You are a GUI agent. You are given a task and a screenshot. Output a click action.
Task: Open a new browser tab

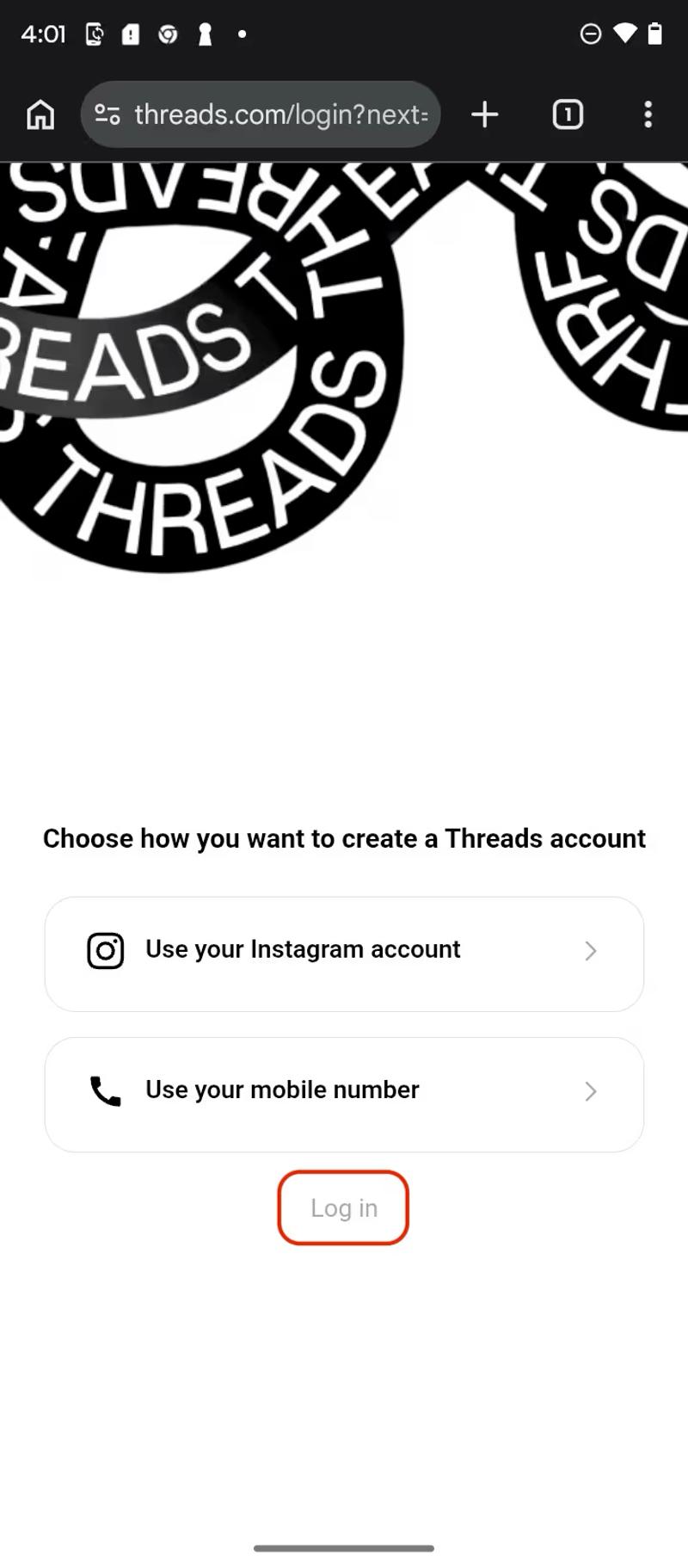click(485, 114)
